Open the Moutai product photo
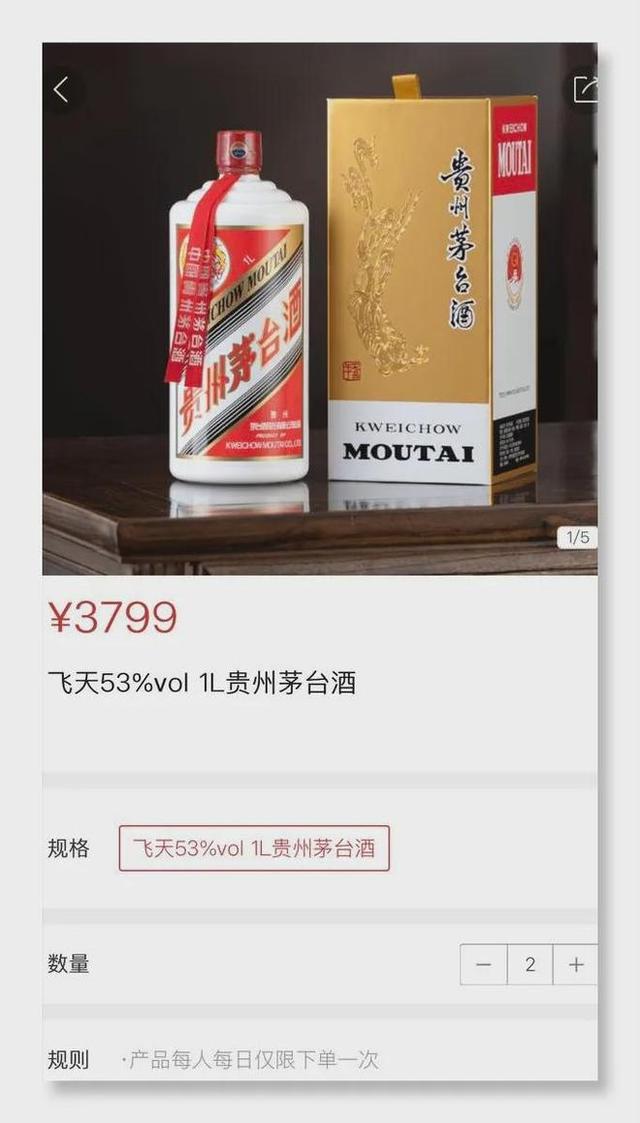 coord(320,310)
